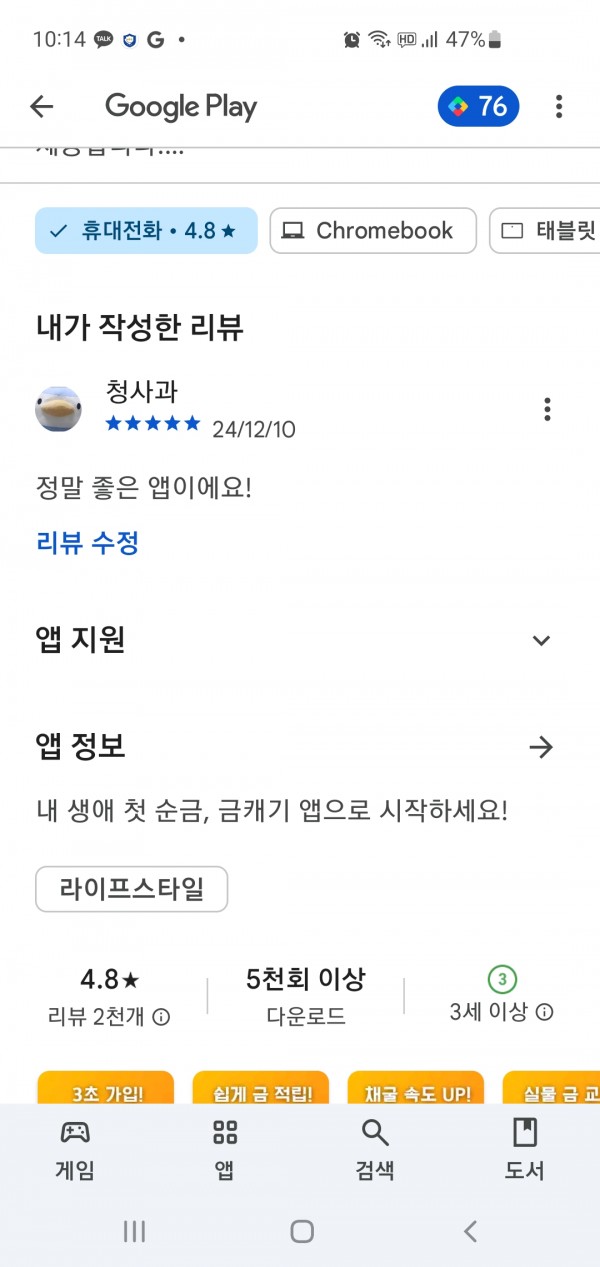Switch to the 도서 tab
This screenshot has height=1267, width=600.
(x=524, y=1150)
